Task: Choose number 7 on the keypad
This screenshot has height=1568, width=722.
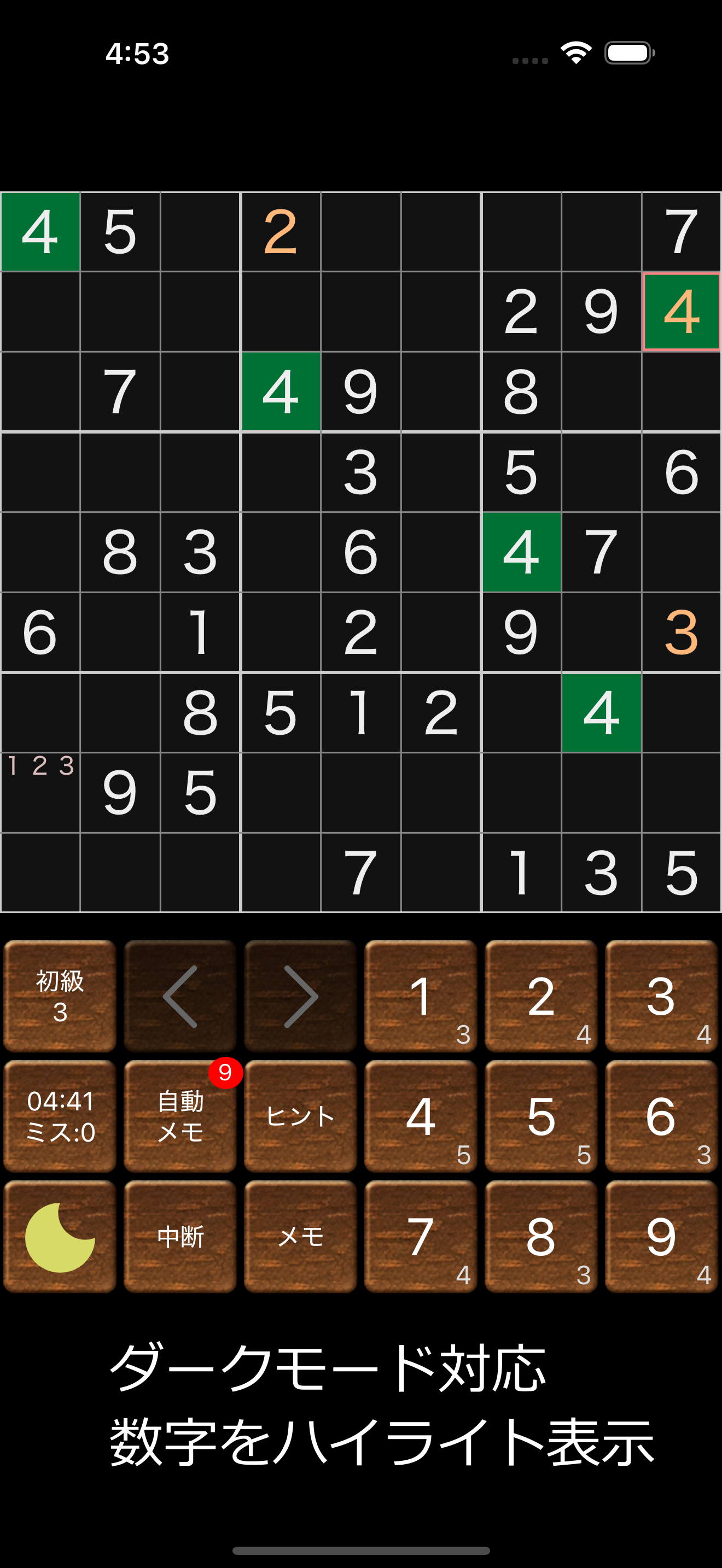Action: pos(421,1237)
